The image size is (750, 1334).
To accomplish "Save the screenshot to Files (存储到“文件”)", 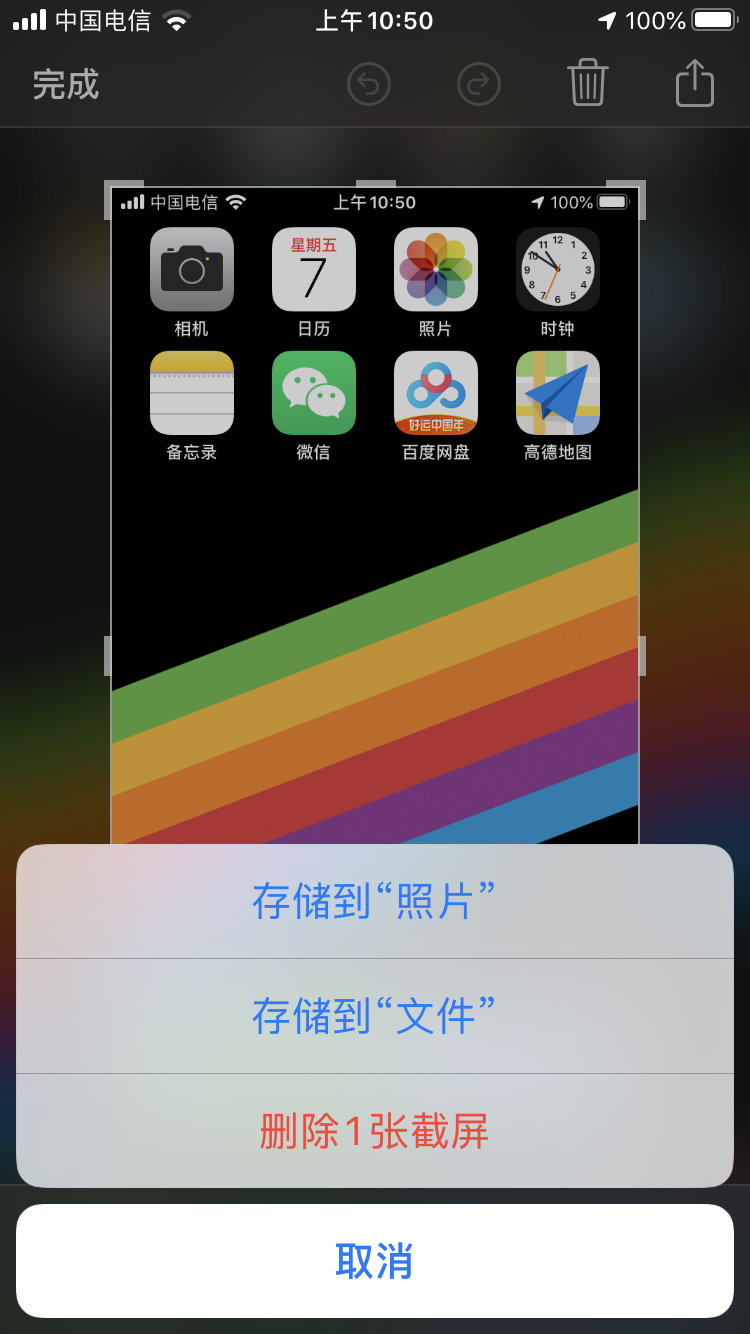I will pos(374,1016).
